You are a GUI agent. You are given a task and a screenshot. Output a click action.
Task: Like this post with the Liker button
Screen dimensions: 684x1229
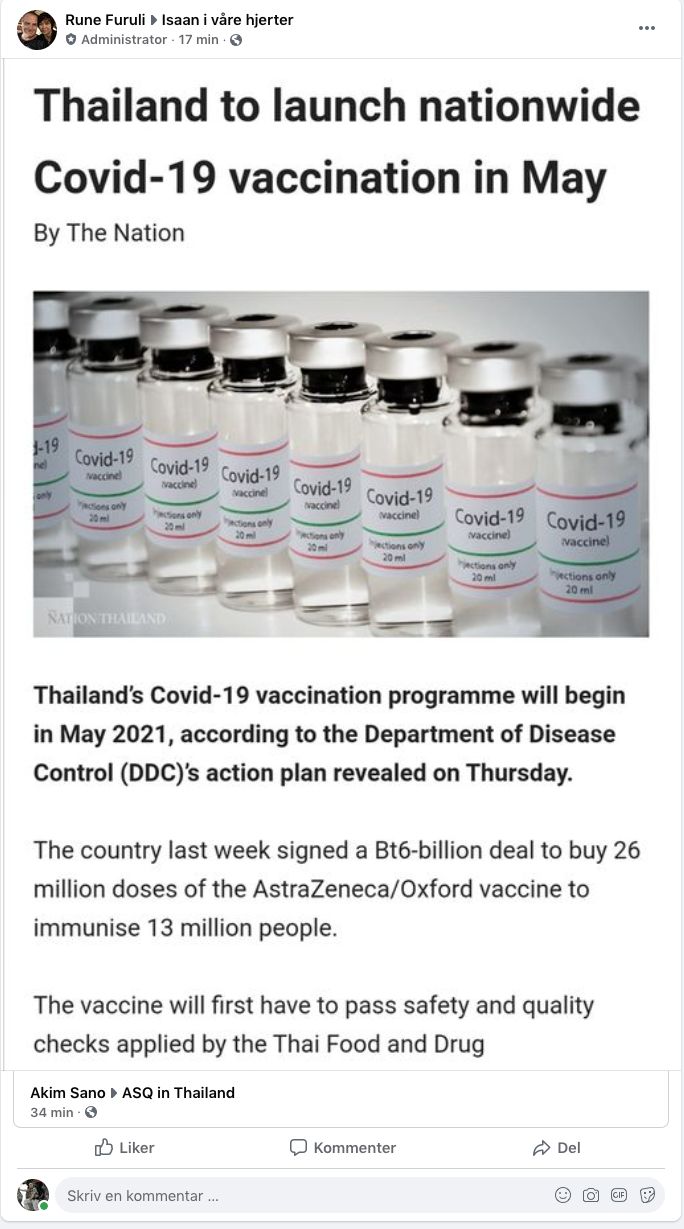pos(125,1148)
